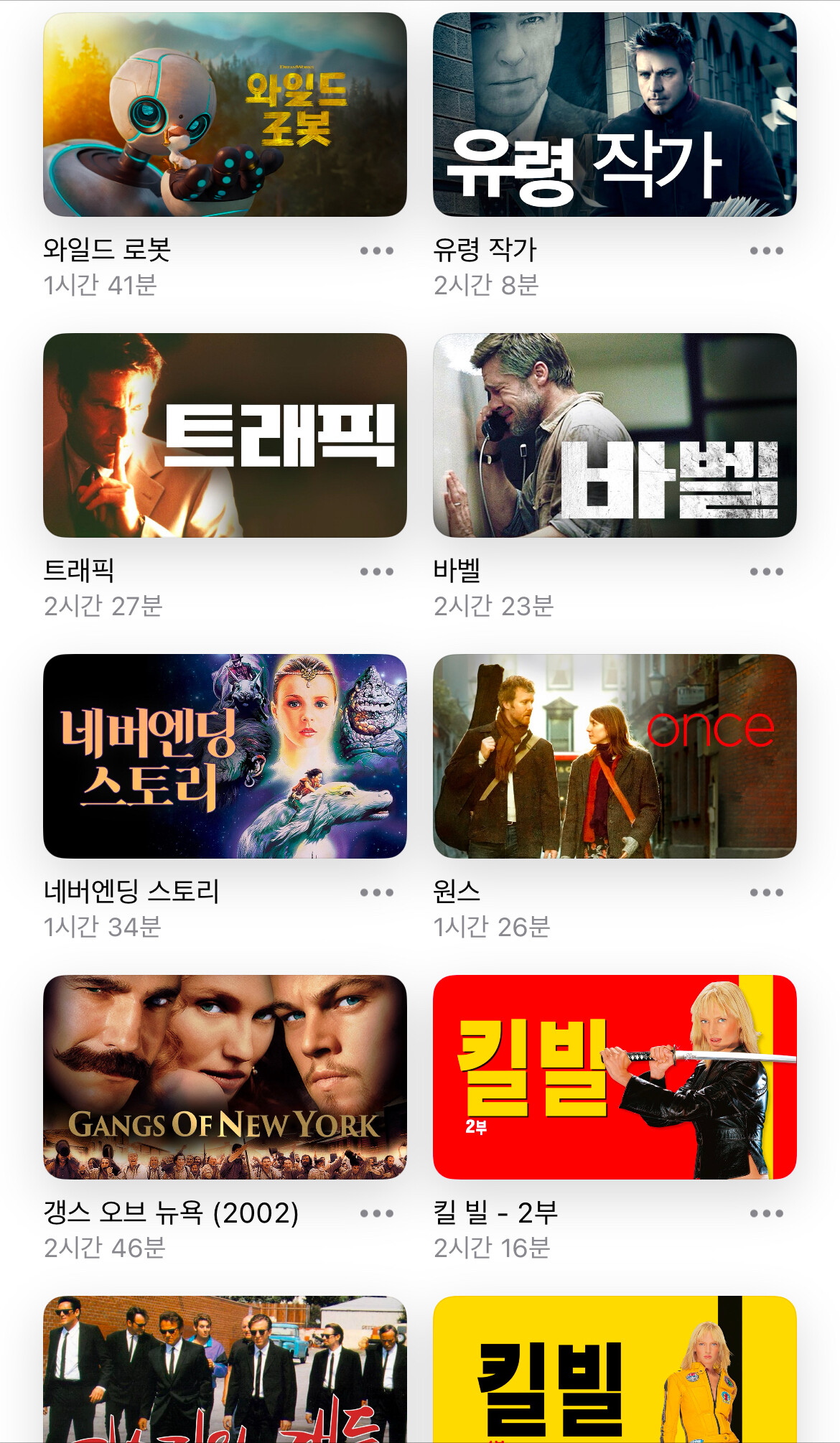
Task: Open the 와일드 로봇 movie tile
Action: pos(225,115)
